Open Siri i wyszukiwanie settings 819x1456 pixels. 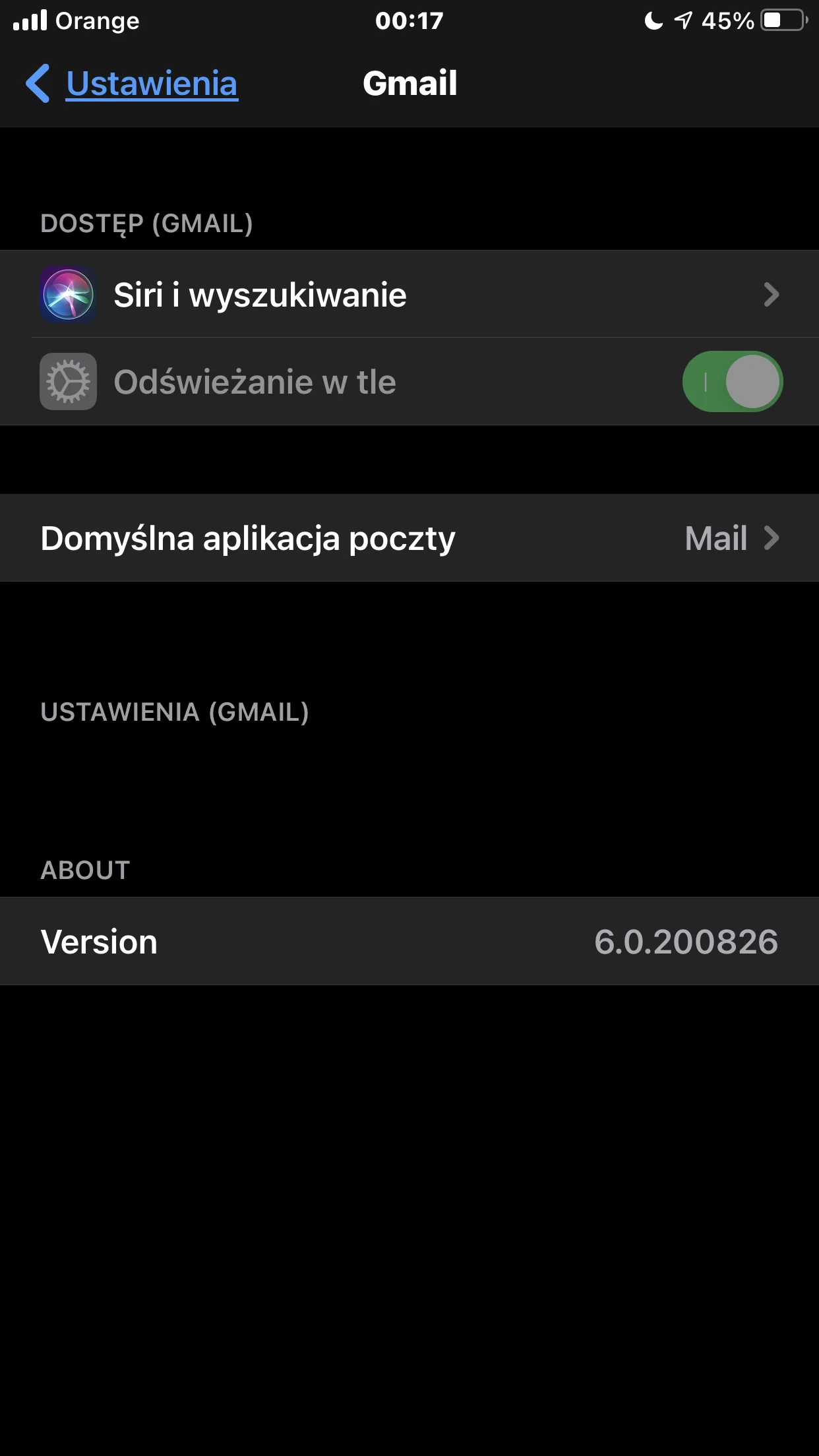pyautogui.click(x=409, y=294)
